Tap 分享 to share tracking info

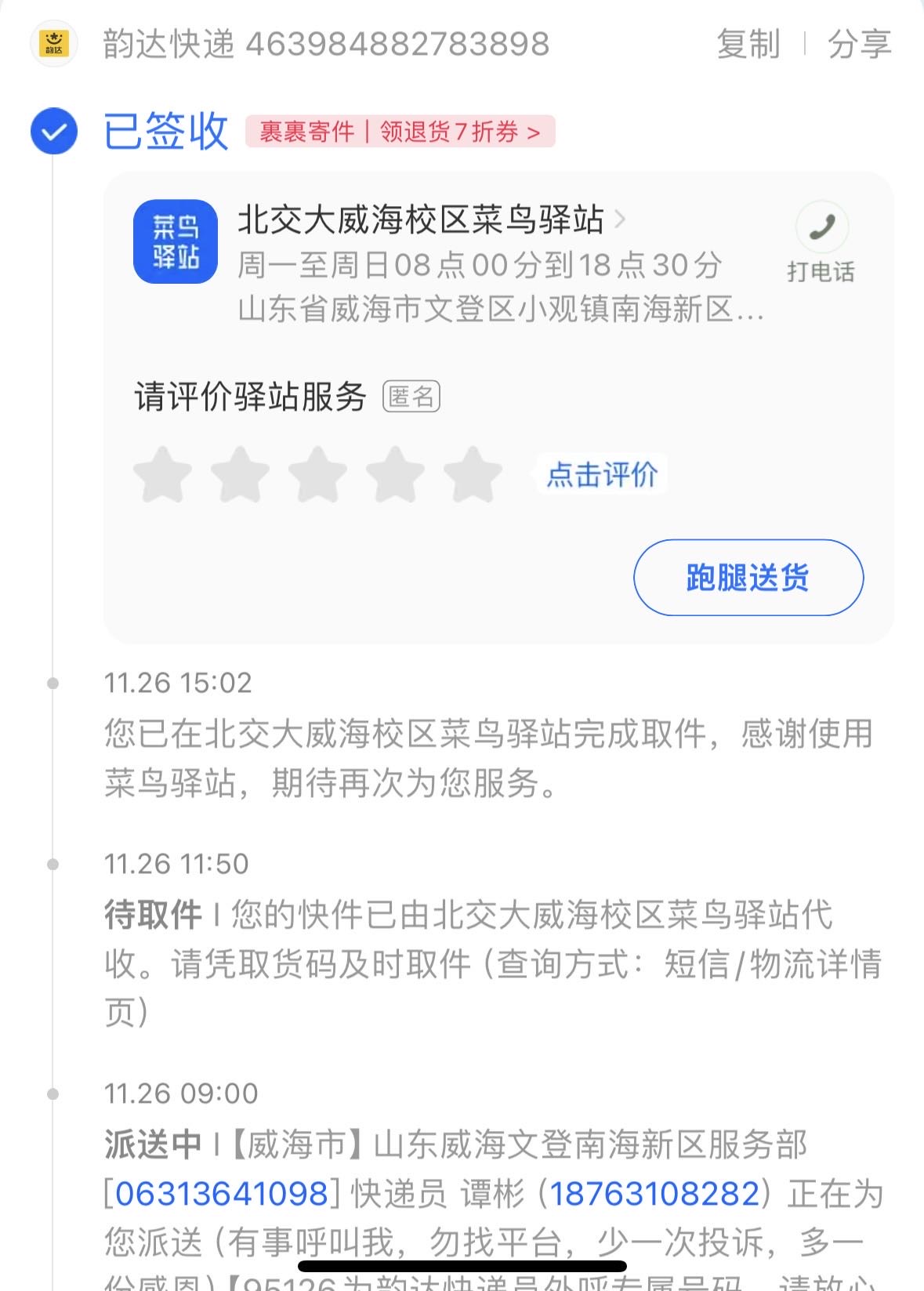coord(859,44)
